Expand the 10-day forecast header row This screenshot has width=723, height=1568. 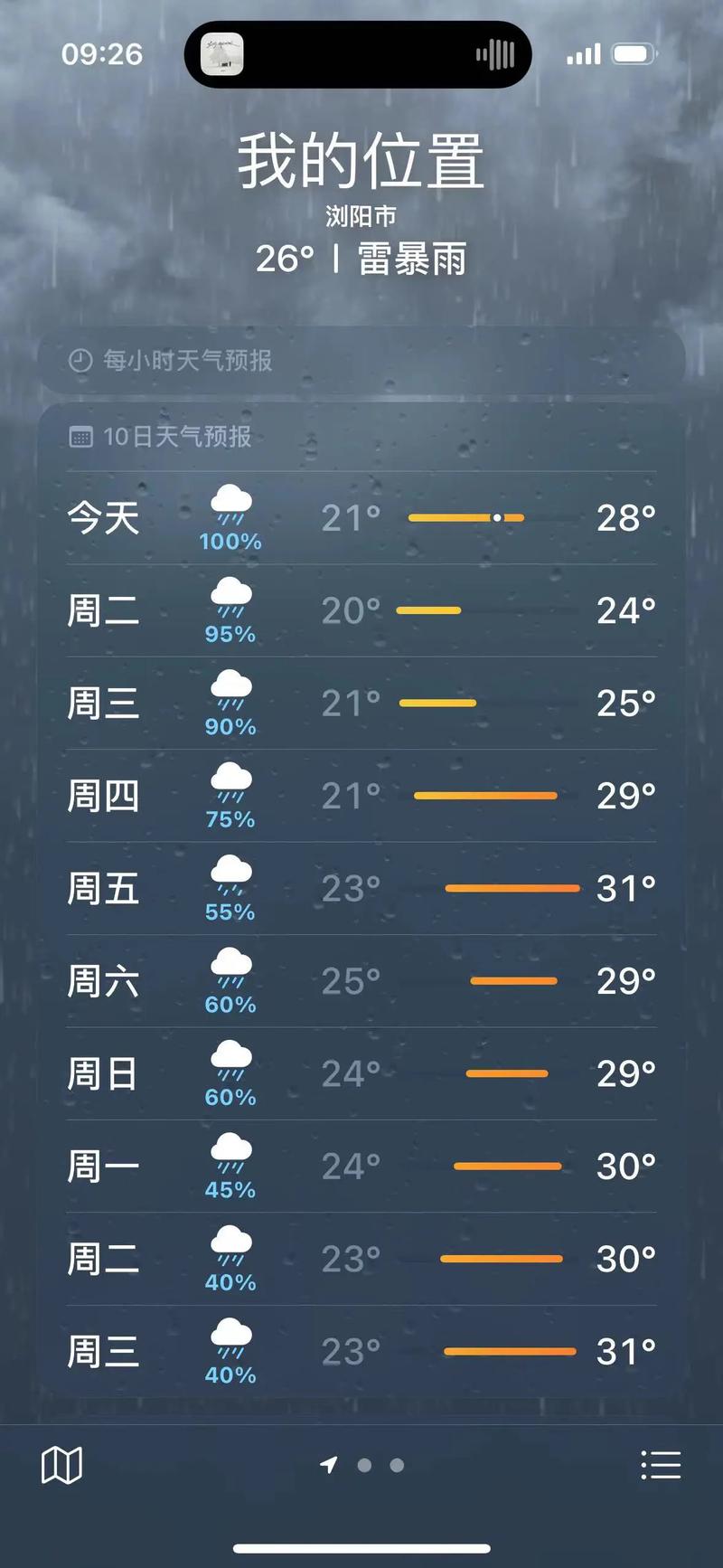coord(361,437)
